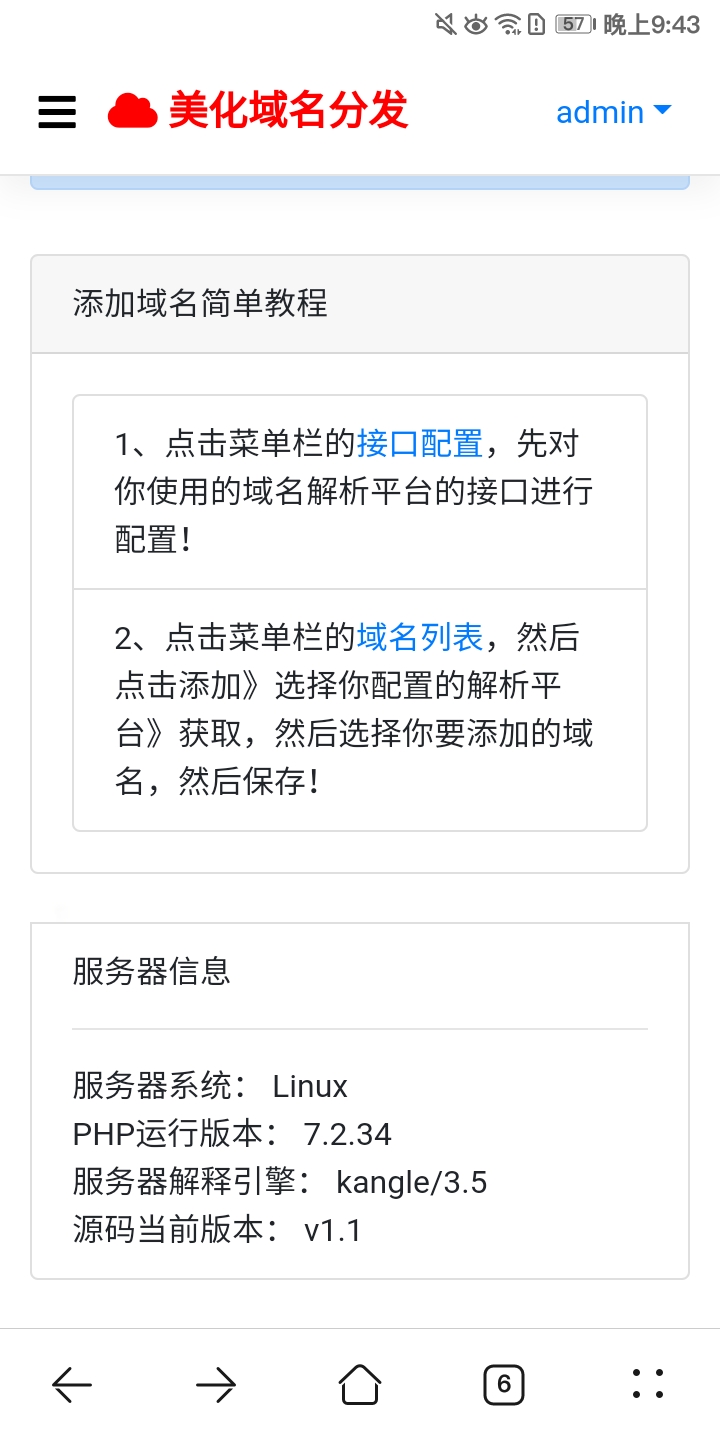Open the hamburger drawer menu
The height and width of the screenshot is (1440, 720).
[x=57, y=112]
